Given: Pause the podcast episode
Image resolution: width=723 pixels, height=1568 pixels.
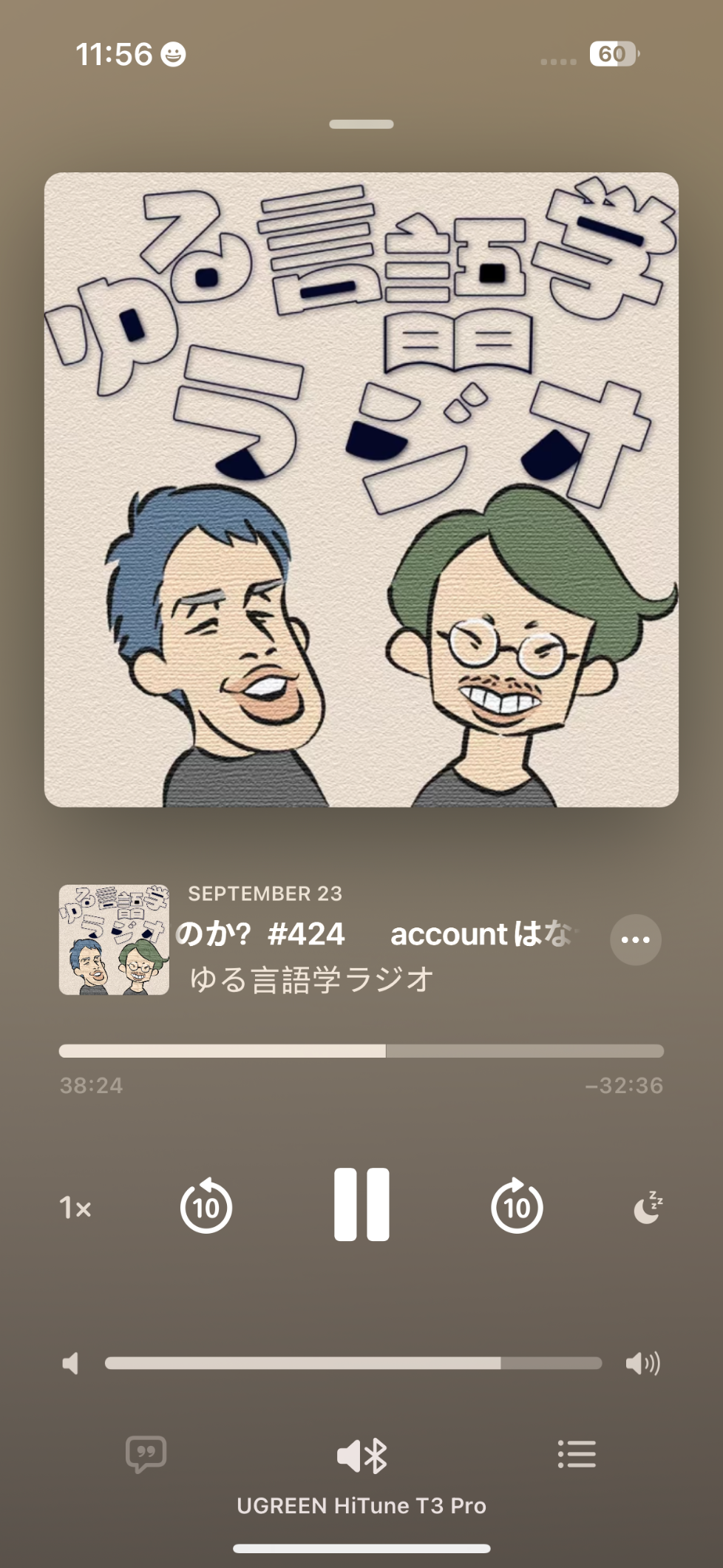Looking at the screenshot, I should [x=361, y=1204].
